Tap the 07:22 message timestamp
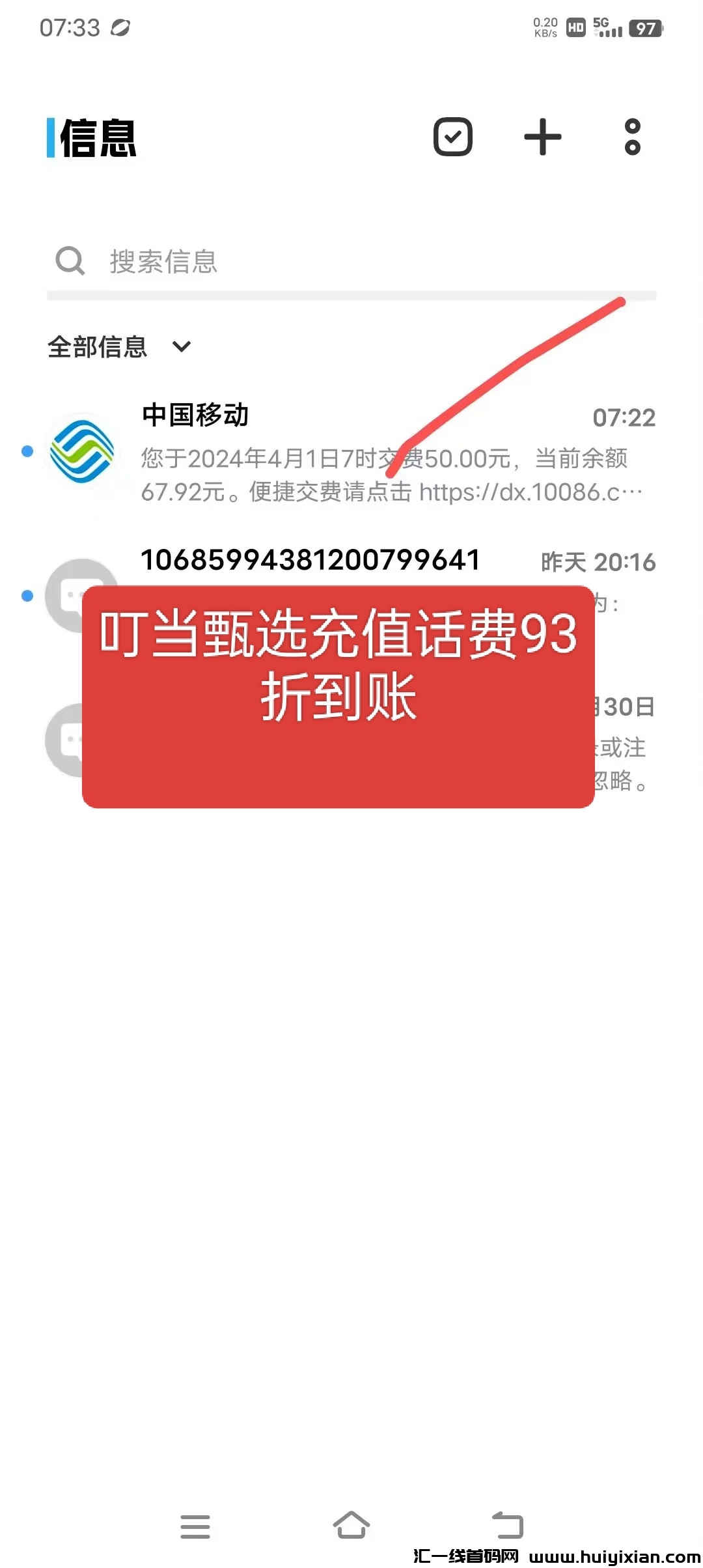The height and width of the screenshot is (1568, 703). pyautogui.click(x=624, y=417)
